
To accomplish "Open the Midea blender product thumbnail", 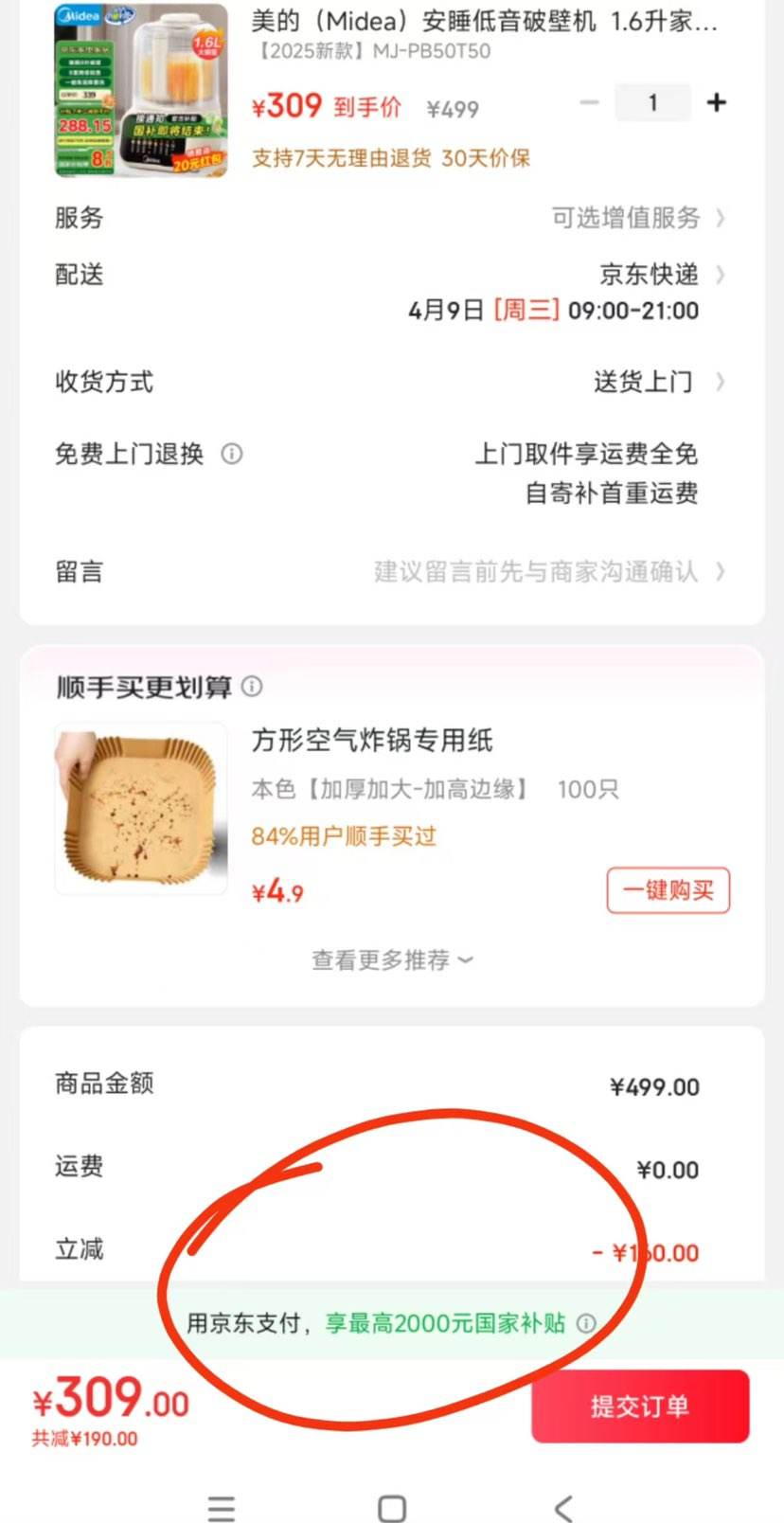I will pos(141,90).
